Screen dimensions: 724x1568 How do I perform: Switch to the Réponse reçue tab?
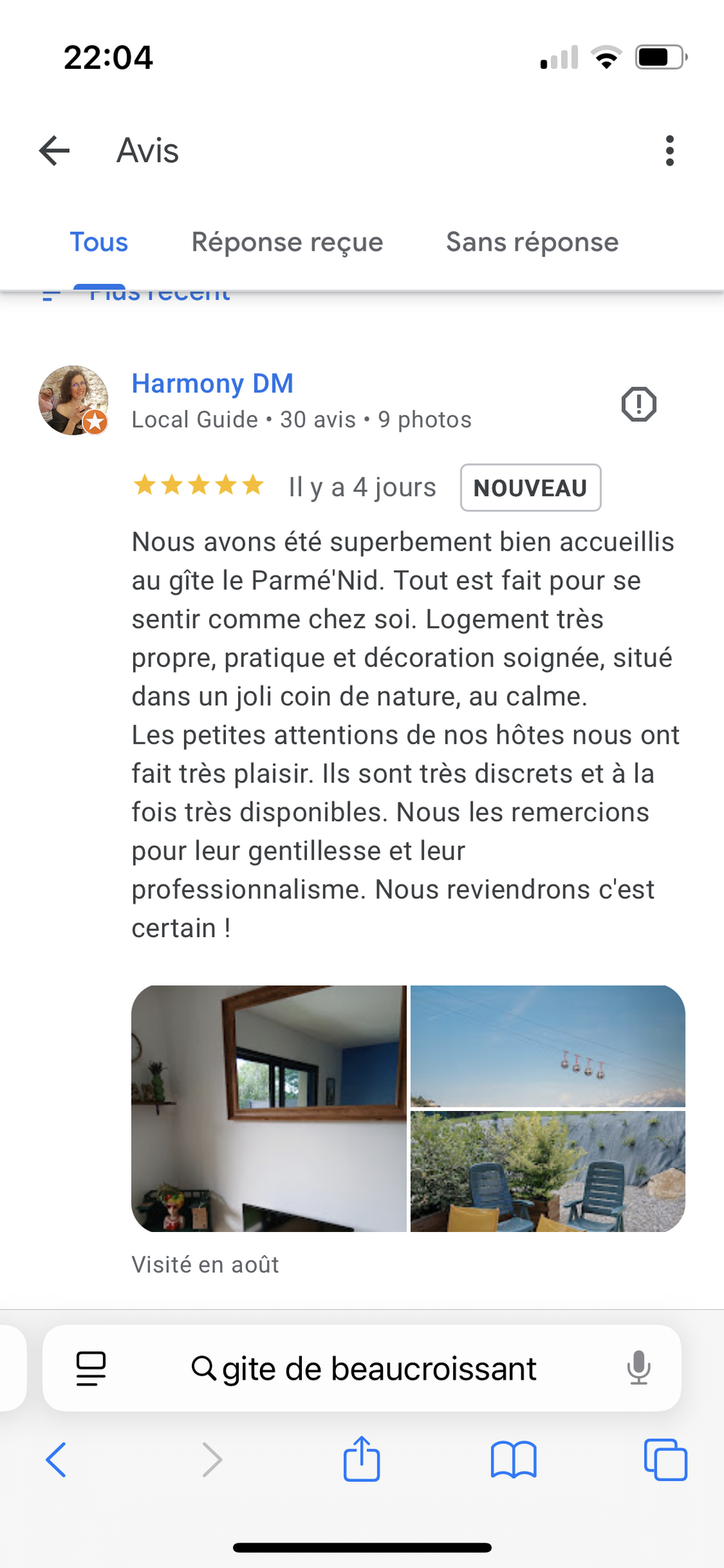click(x=287, y=242)
